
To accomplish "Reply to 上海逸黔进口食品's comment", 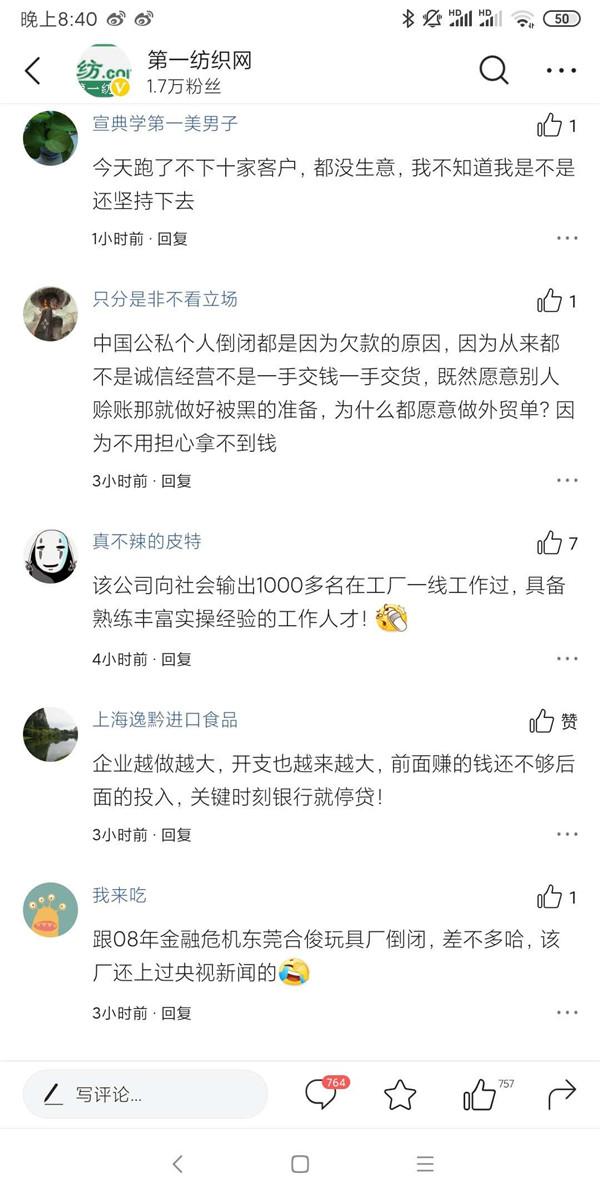I will (176, 834).
